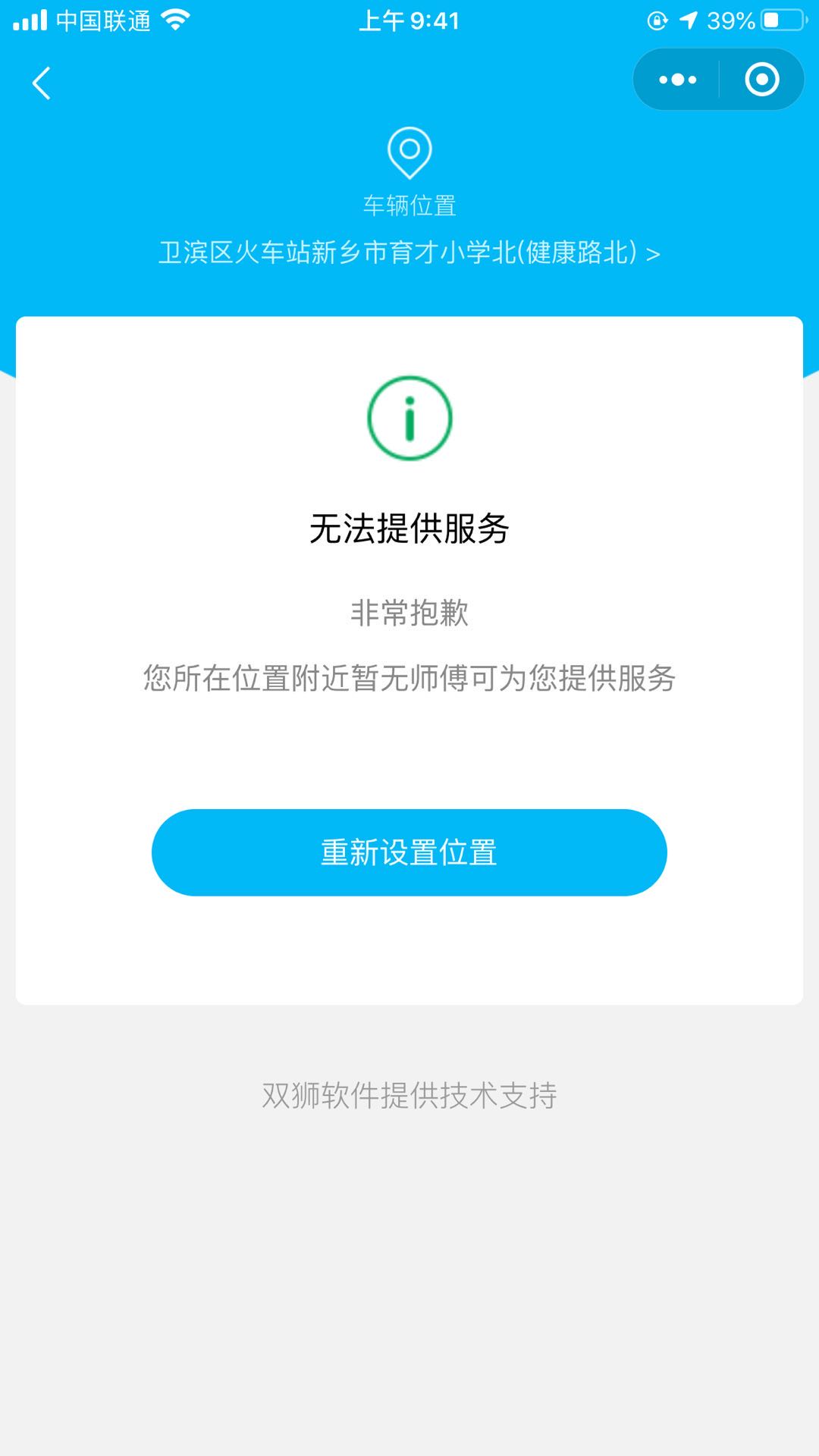The width and height of the screenshot is (819, 1456).
Task: Open the 双狮软件 technical support link
Action: (409, 1094)
